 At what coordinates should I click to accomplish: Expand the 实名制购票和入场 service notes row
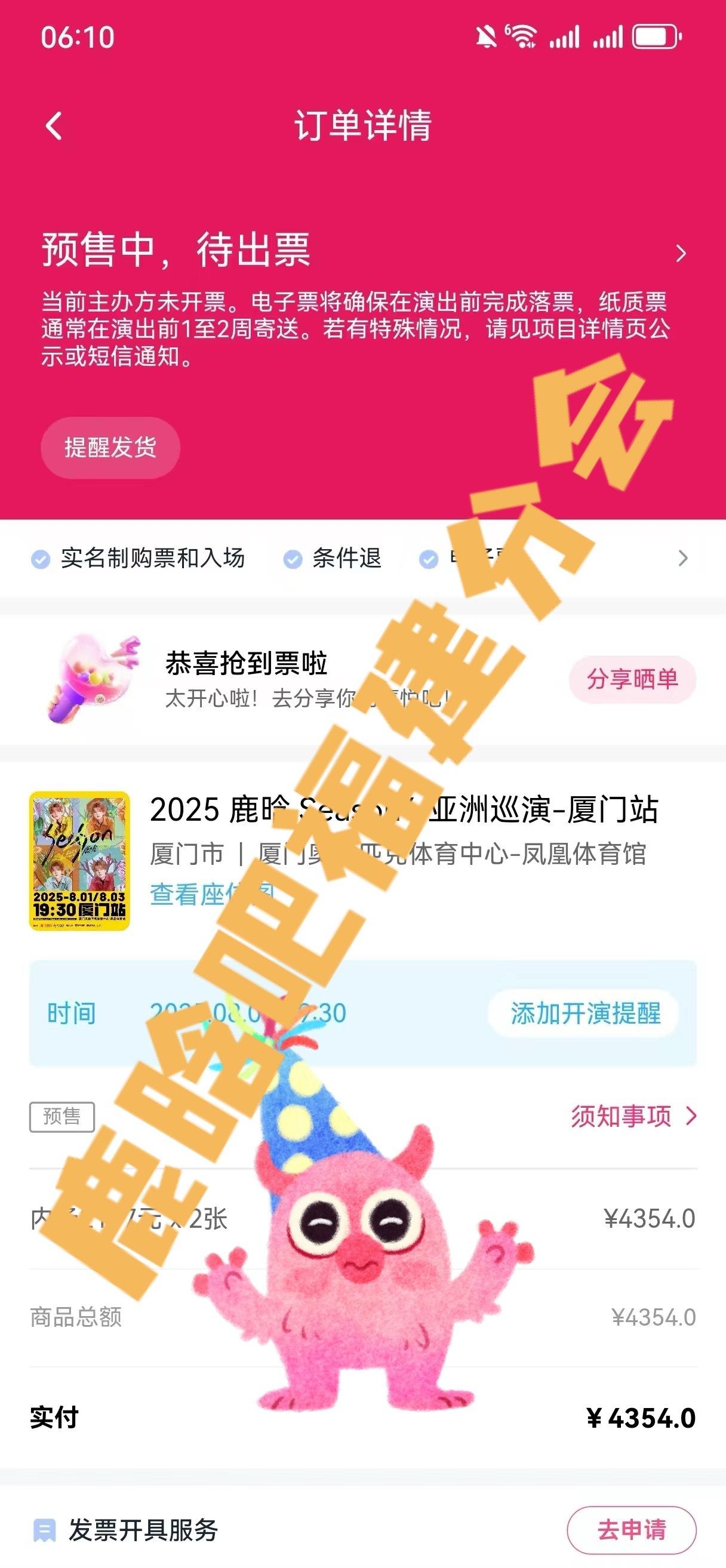(x=363, y=558)
